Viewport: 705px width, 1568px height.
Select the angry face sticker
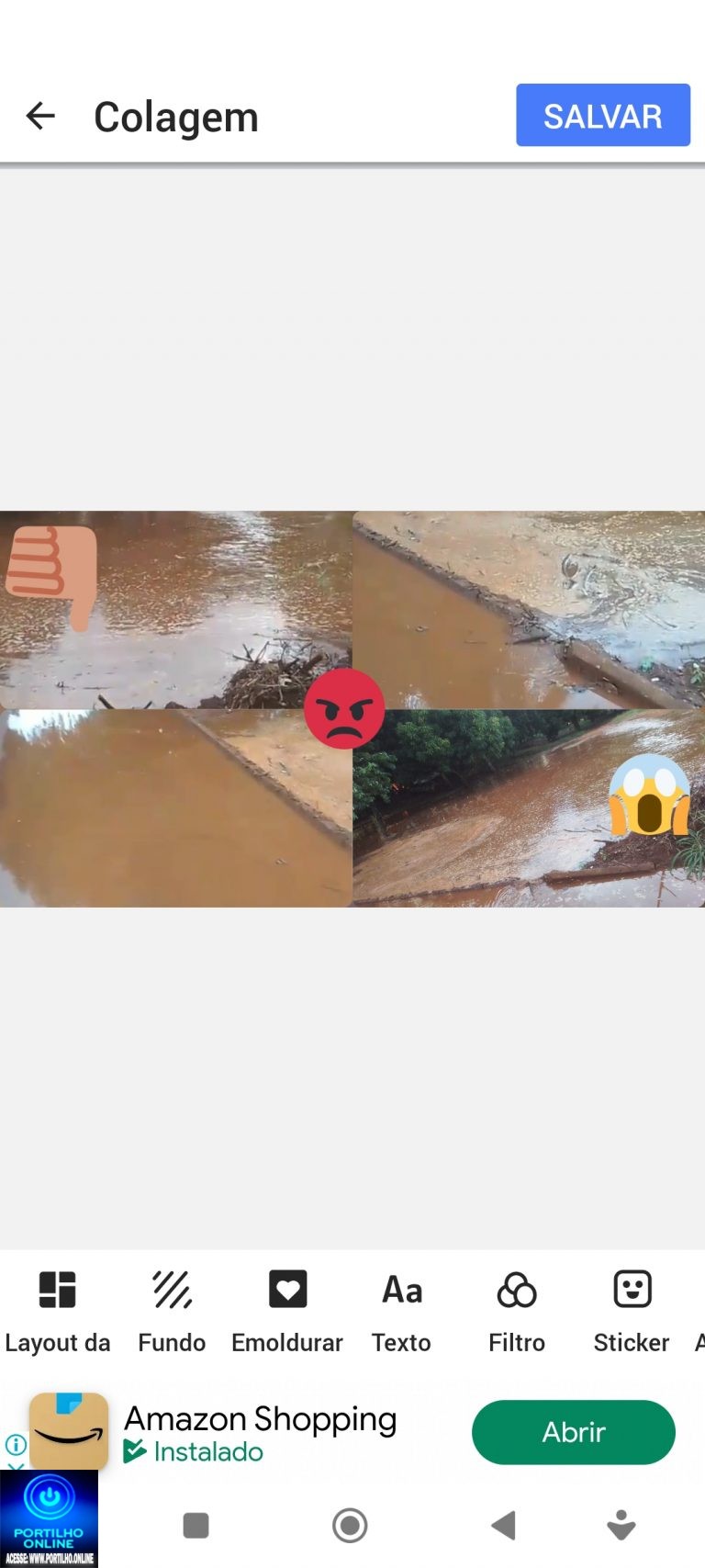coord(344,708)
